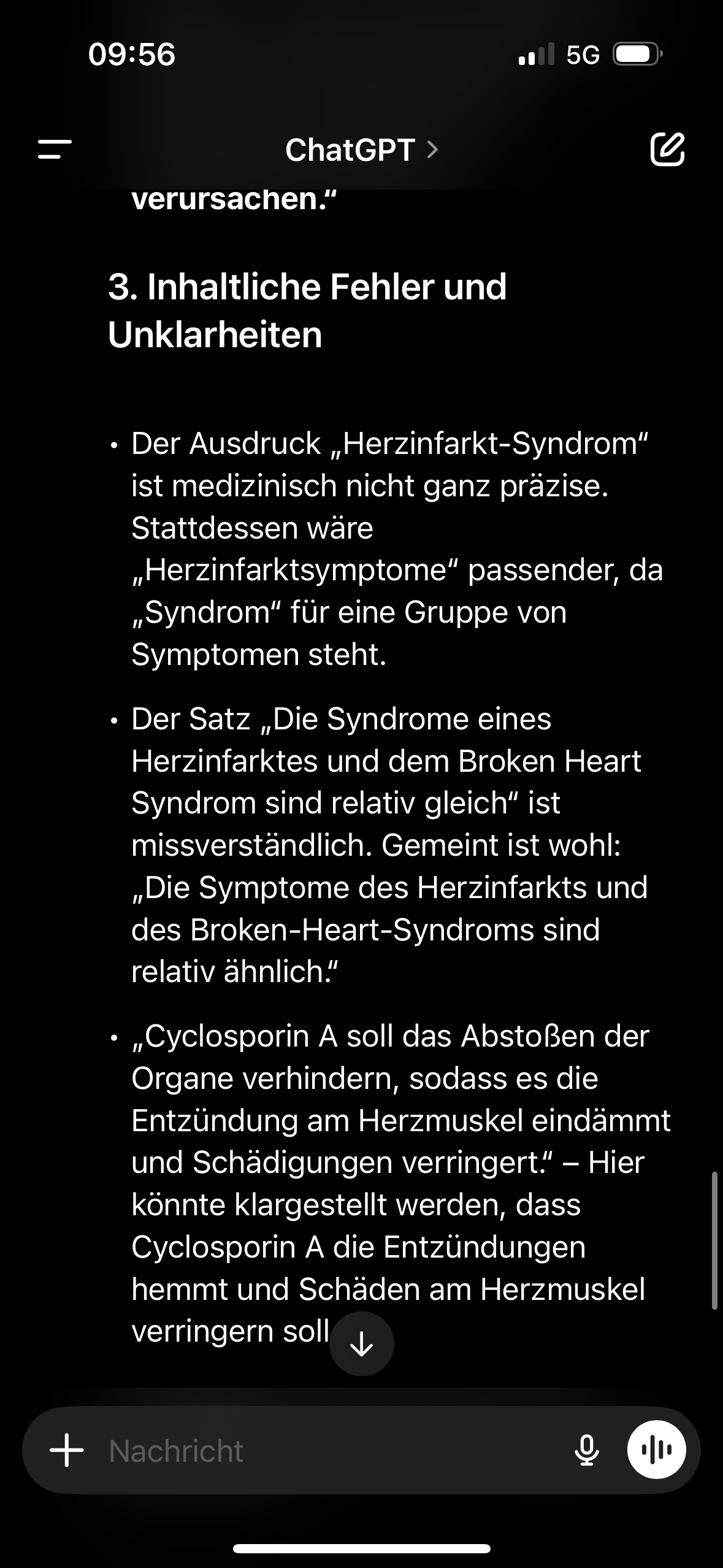This screenshot has width=723, height=1568.
Task: Jump to bottom with the down arrow
Action: point(361,1343)
